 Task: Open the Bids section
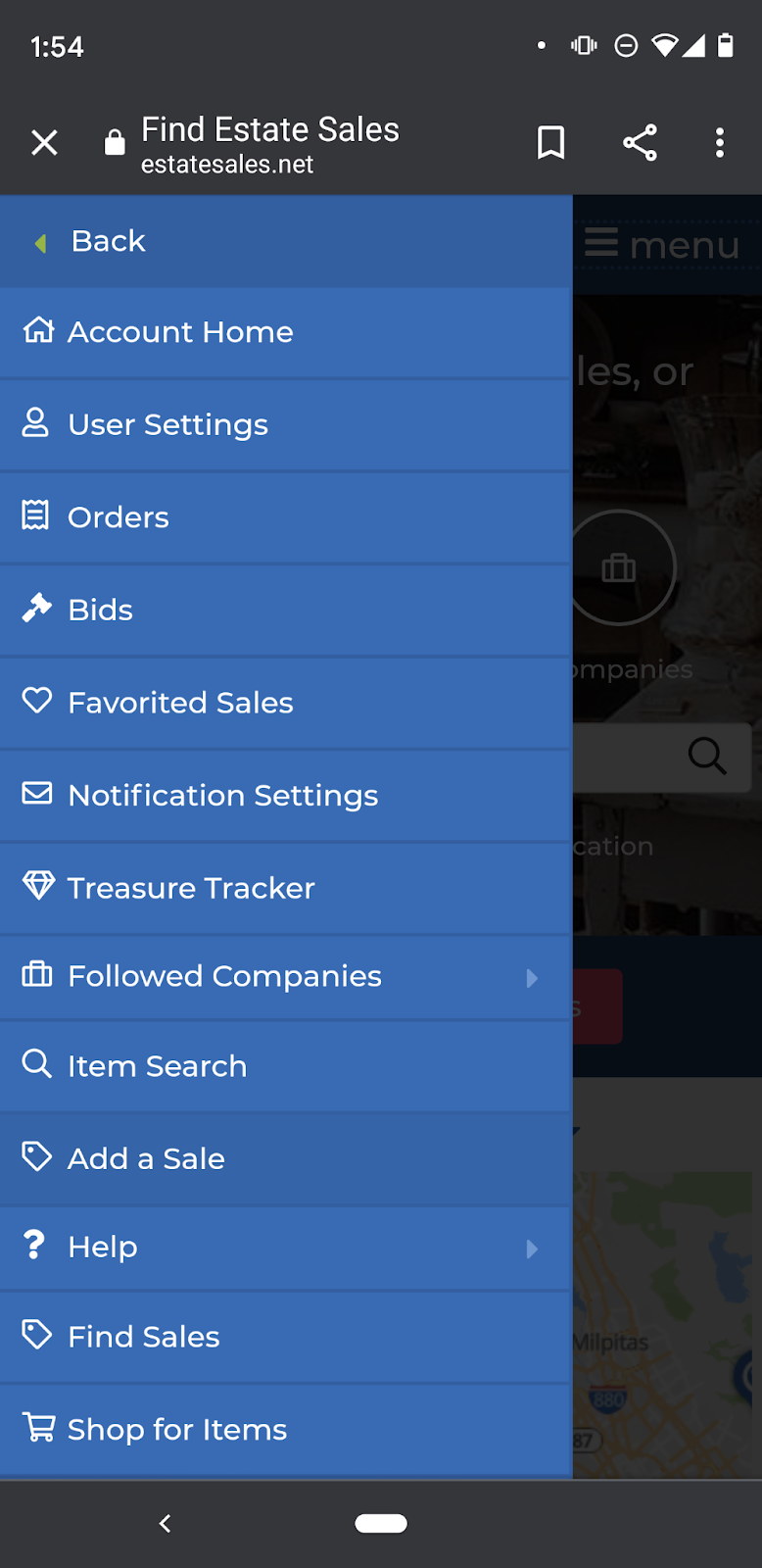(100, 610)
